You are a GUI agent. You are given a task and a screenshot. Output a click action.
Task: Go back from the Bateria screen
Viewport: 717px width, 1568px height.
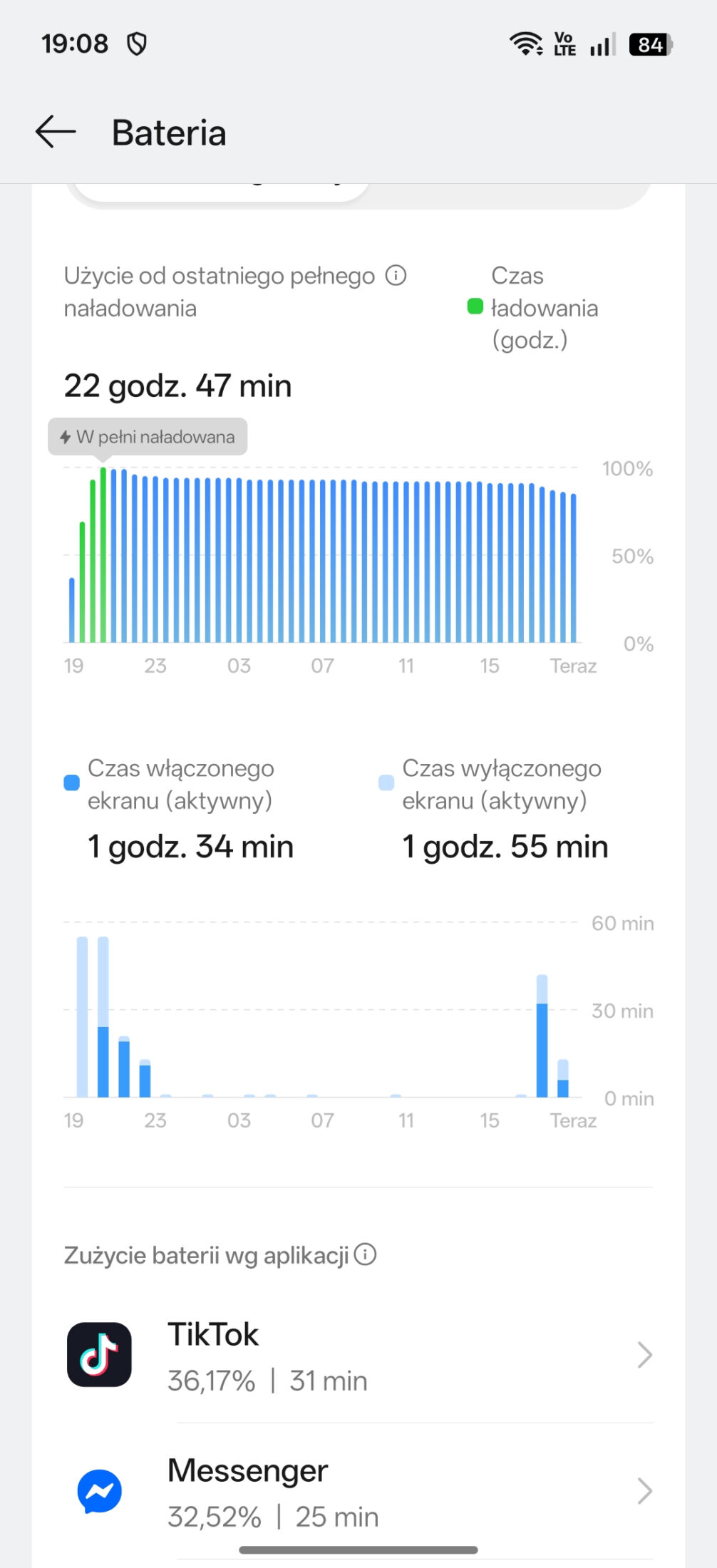coord(56,132)
